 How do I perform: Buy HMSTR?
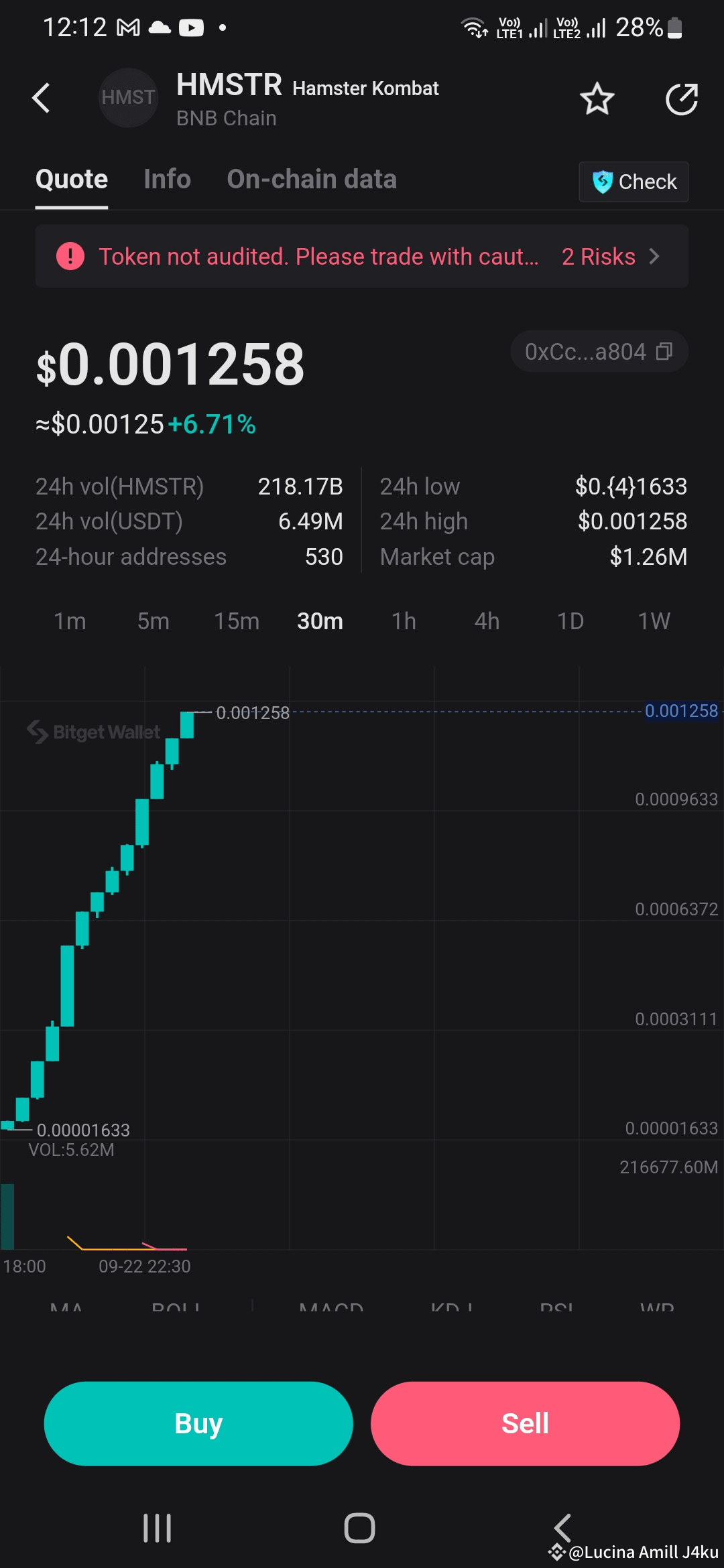pos(198,1423)
